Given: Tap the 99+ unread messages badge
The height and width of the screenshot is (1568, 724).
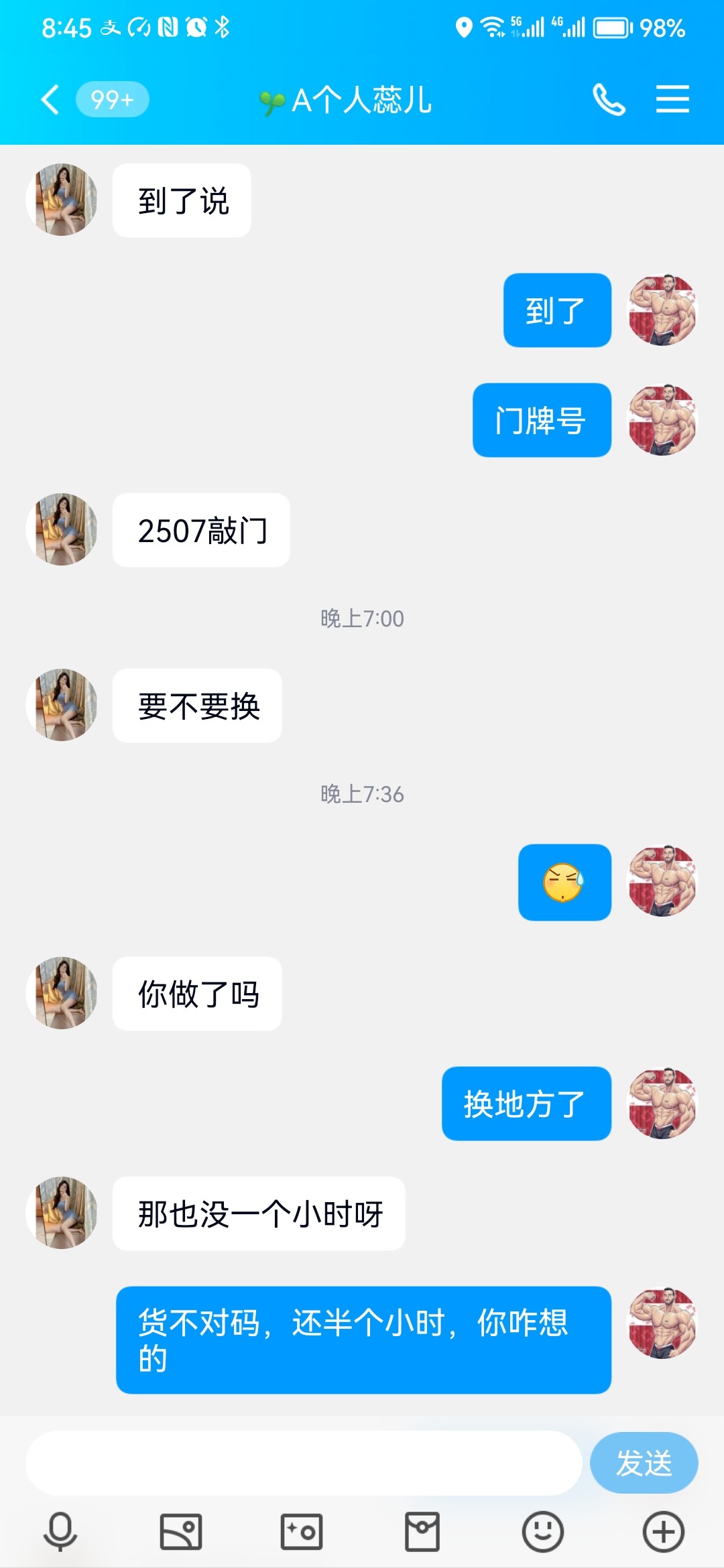Looking at the screenshot, I should point(112,99).
